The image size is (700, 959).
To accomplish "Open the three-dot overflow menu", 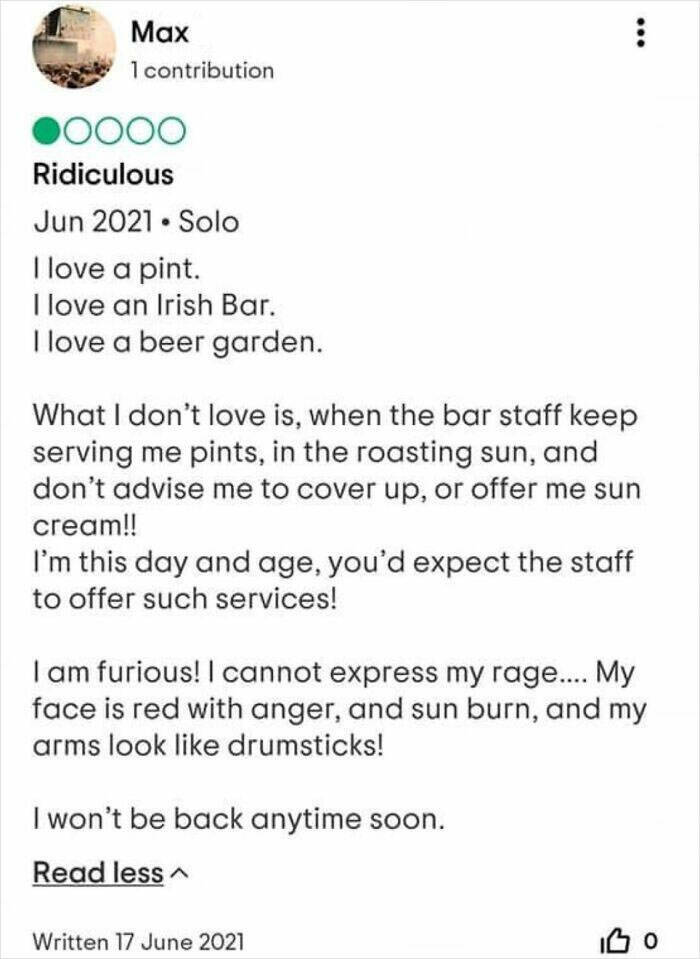I will point(641,37).
